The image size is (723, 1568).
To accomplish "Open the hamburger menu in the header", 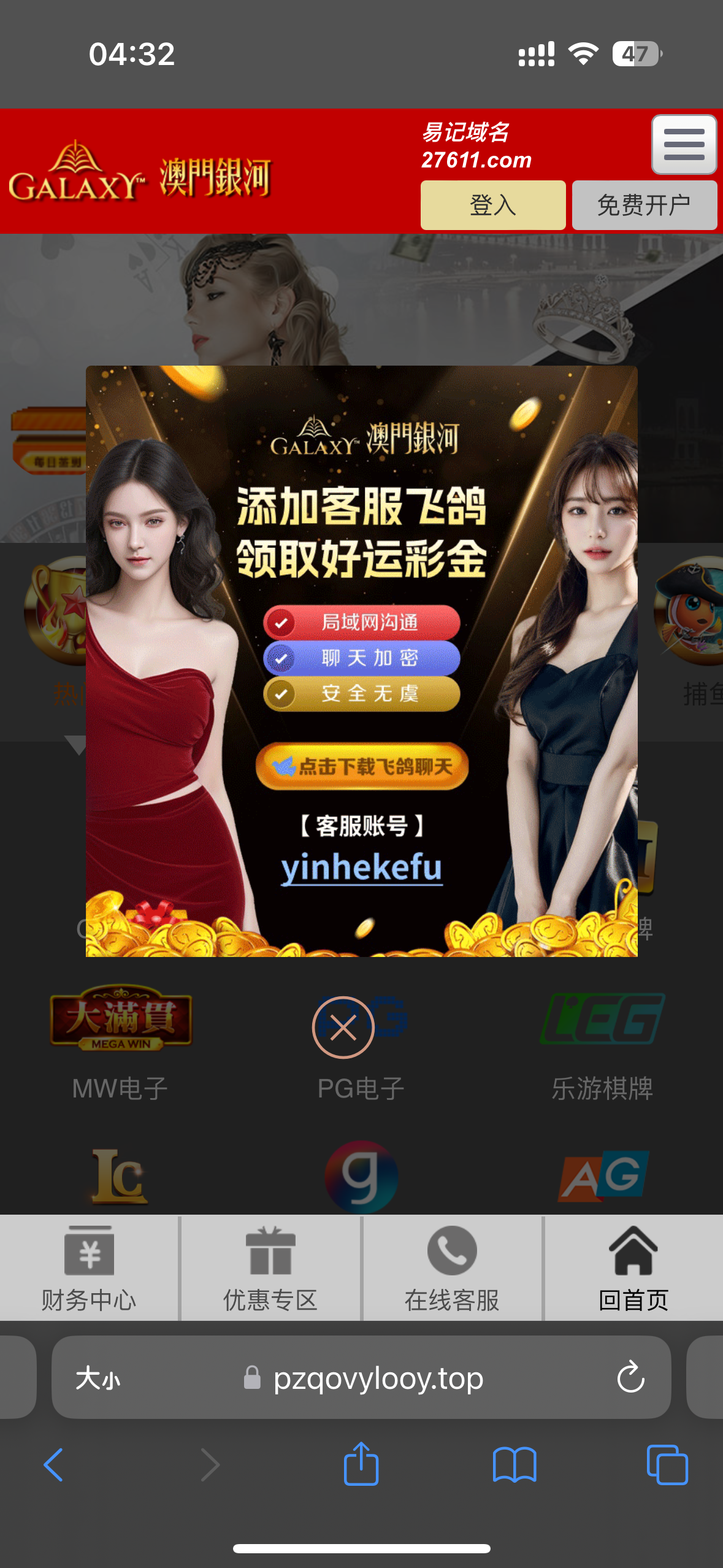I will tap(684, 145).
